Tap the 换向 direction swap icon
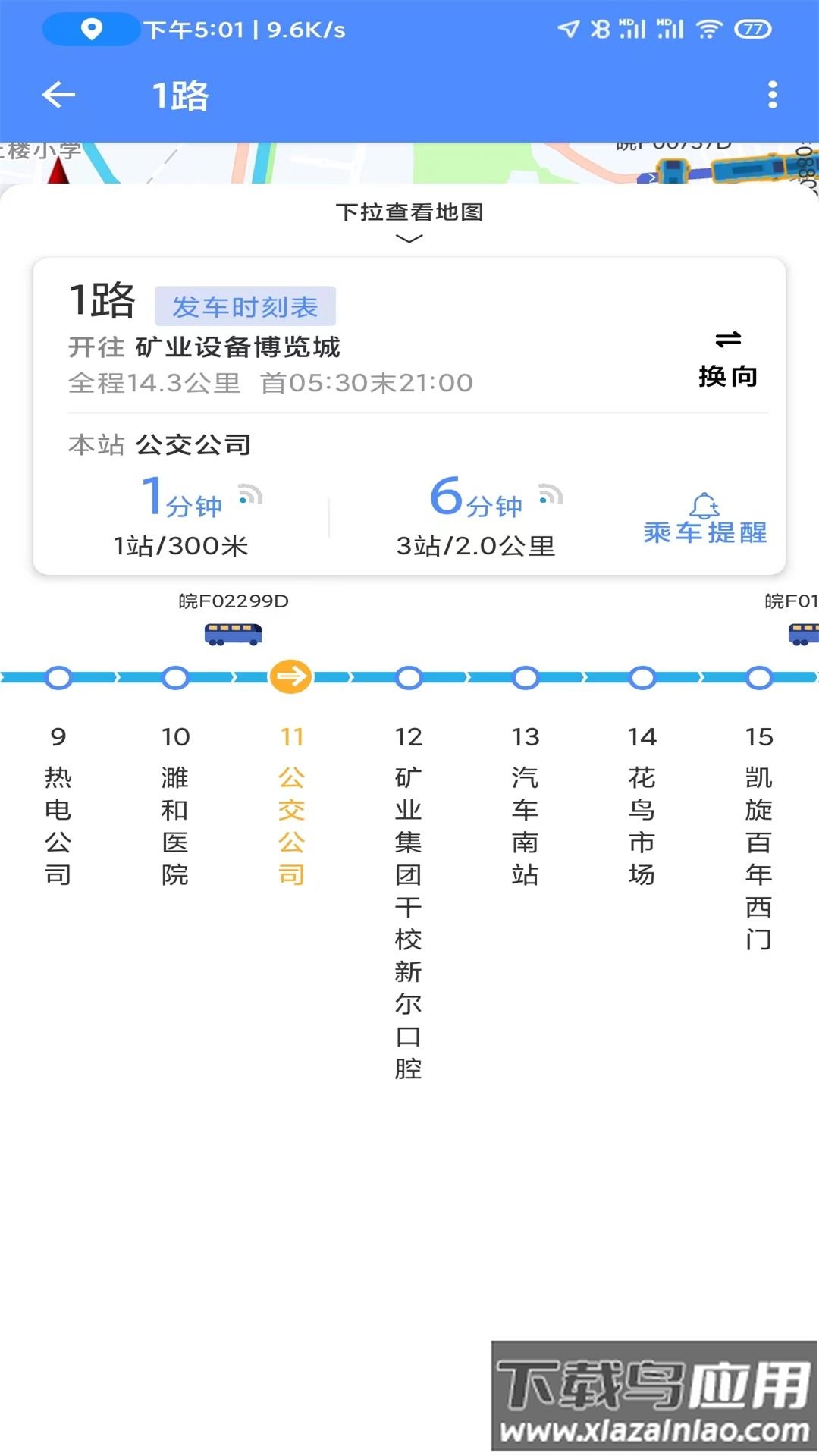819x1456 pixels. click(726, 340)
